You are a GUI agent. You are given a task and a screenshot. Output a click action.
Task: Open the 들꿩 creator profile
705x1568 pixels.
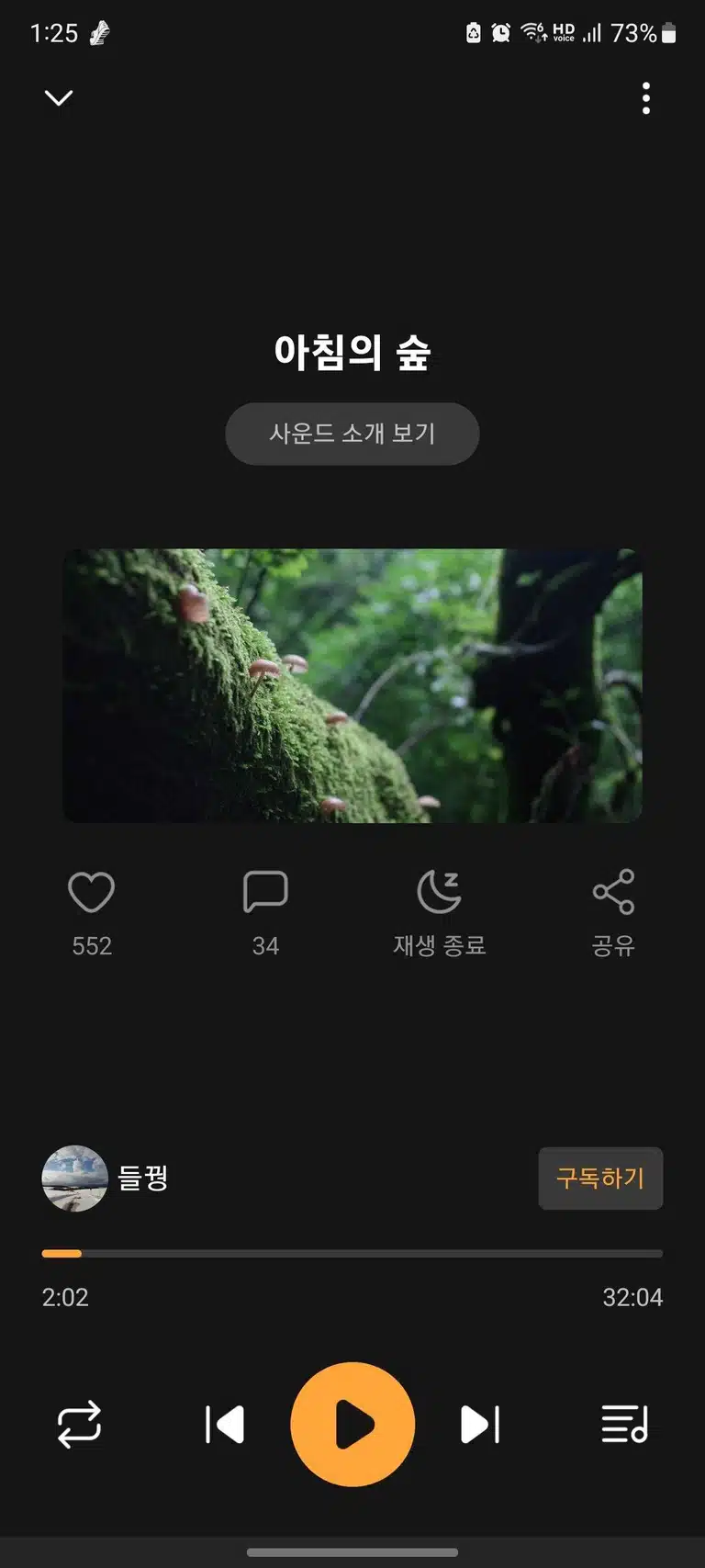pyautogui.click(x=106, y=1179)
